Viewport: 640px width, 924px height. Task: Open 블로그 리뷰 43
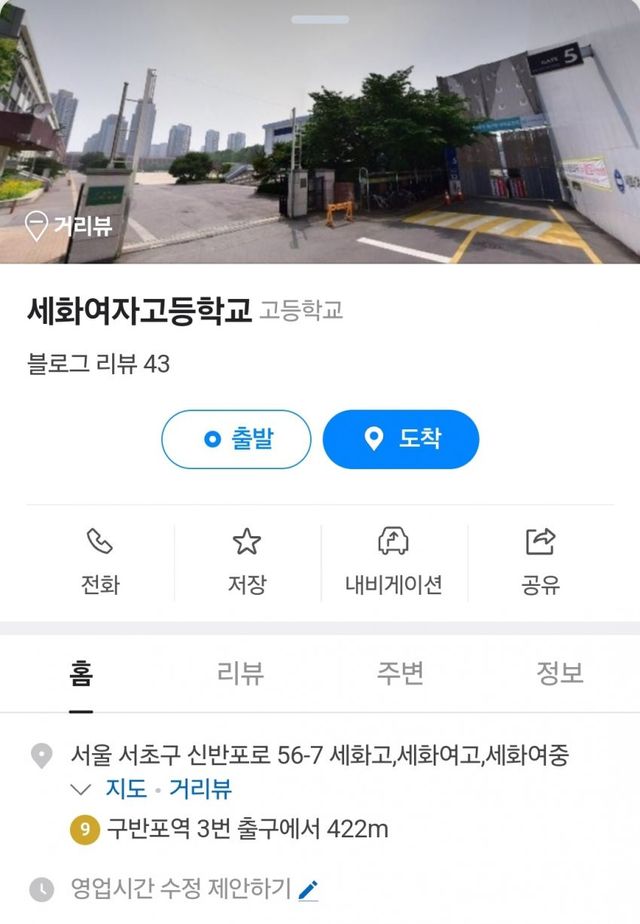tap(99, 364)
